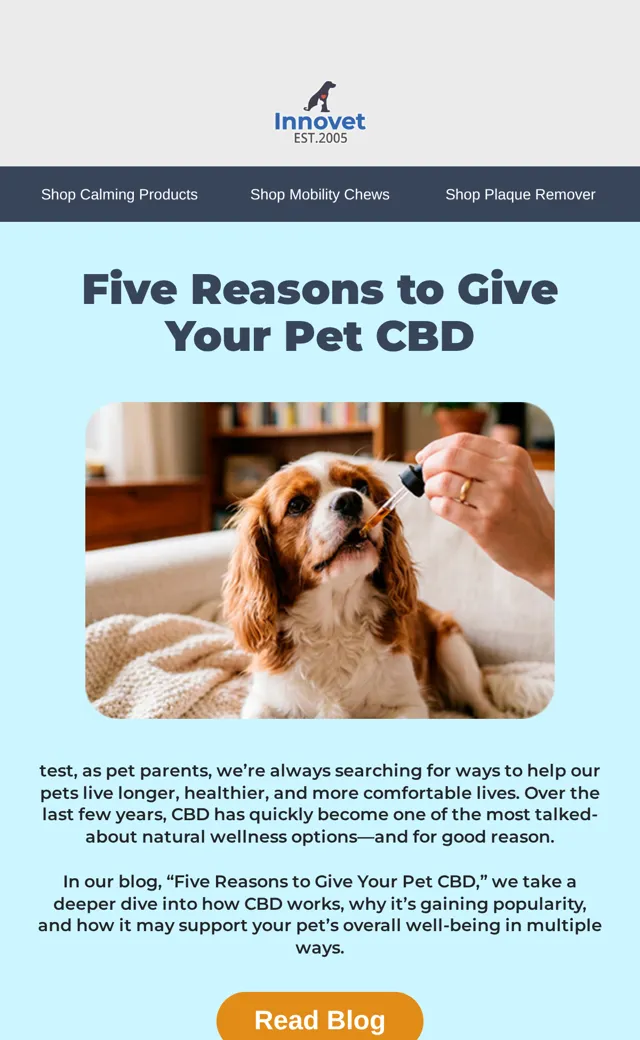Select Shop Plaque Remover link
This screenshot has width=640, height=1040.
point(520,194)
